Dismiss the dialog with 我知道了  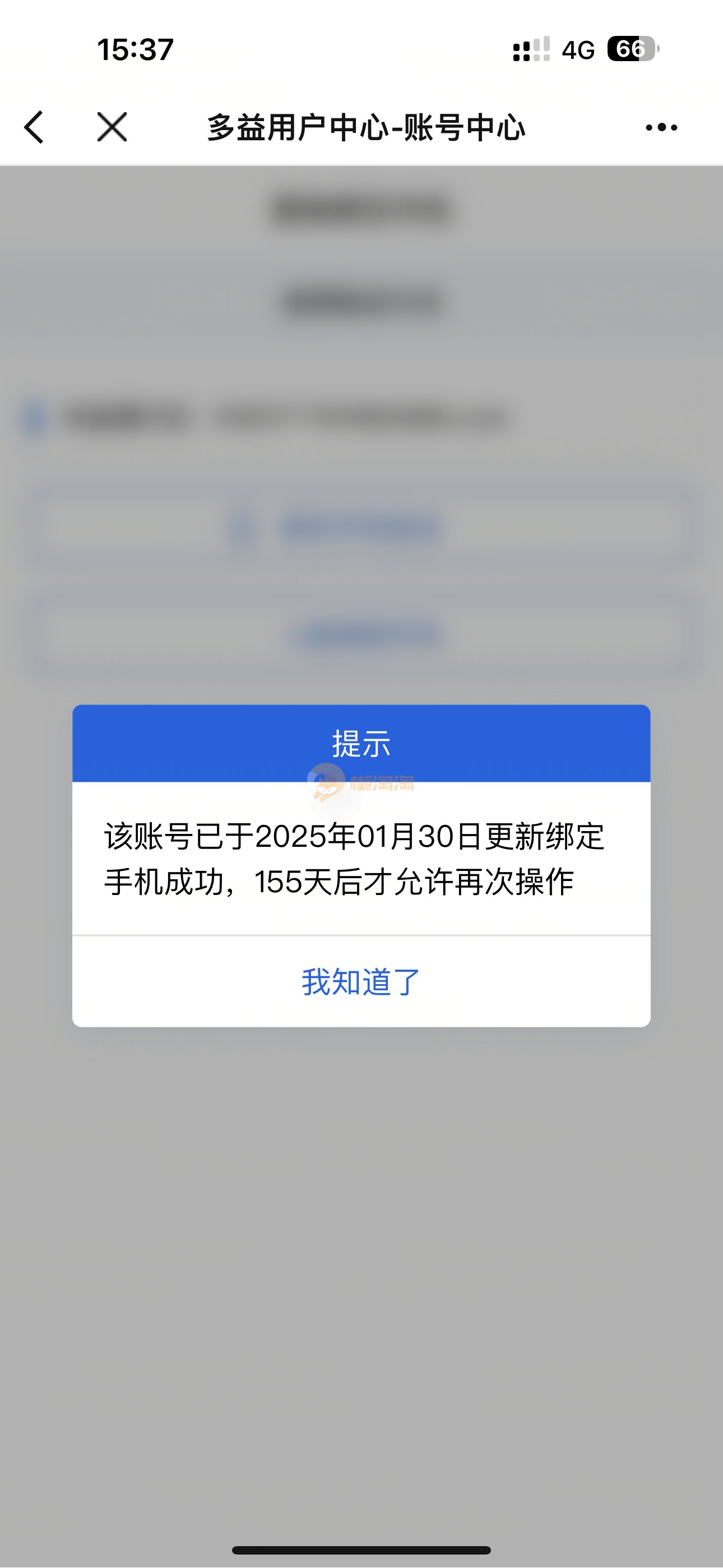point(361,982)
